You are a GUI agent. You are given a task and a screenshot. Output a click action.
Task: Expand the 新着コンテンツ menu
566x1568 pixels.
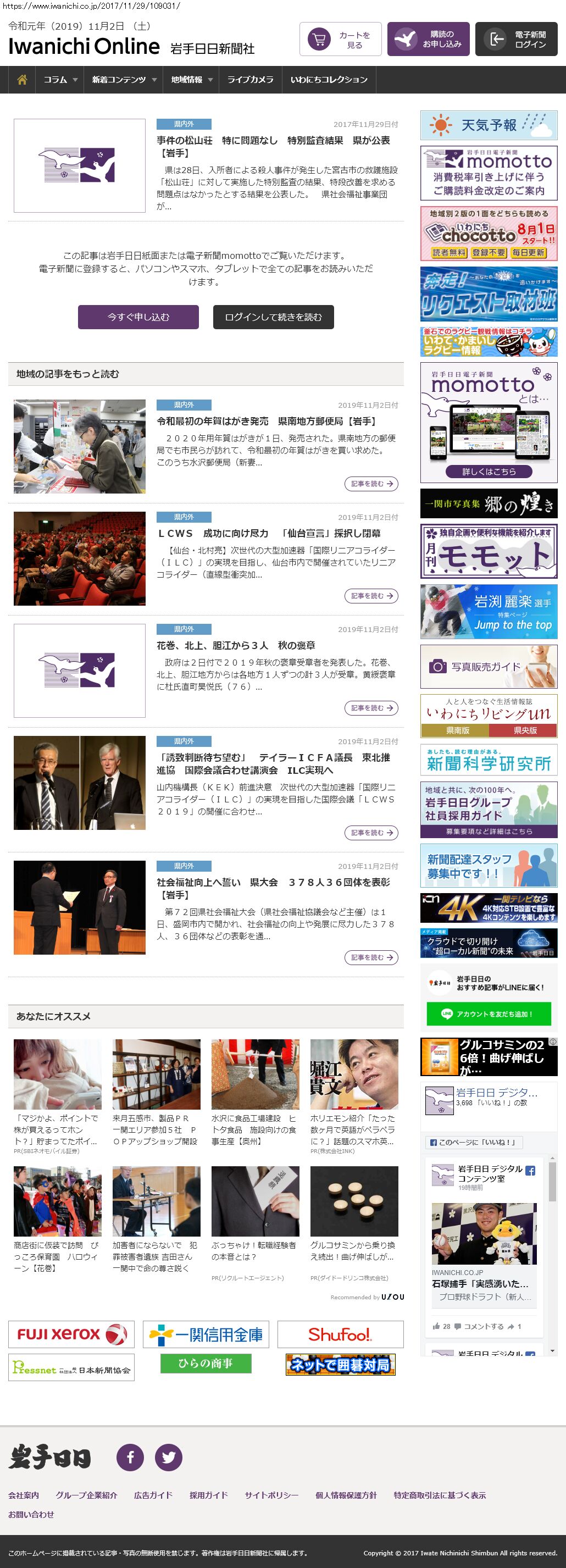(124, 80)
